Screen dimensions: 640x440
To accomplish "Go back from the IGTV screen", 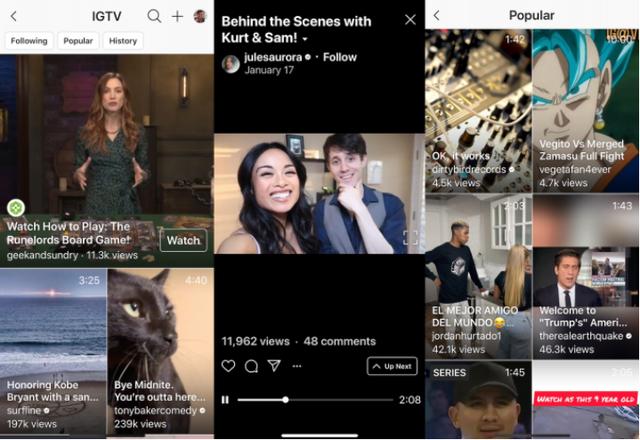I will [x=13, y=16].
